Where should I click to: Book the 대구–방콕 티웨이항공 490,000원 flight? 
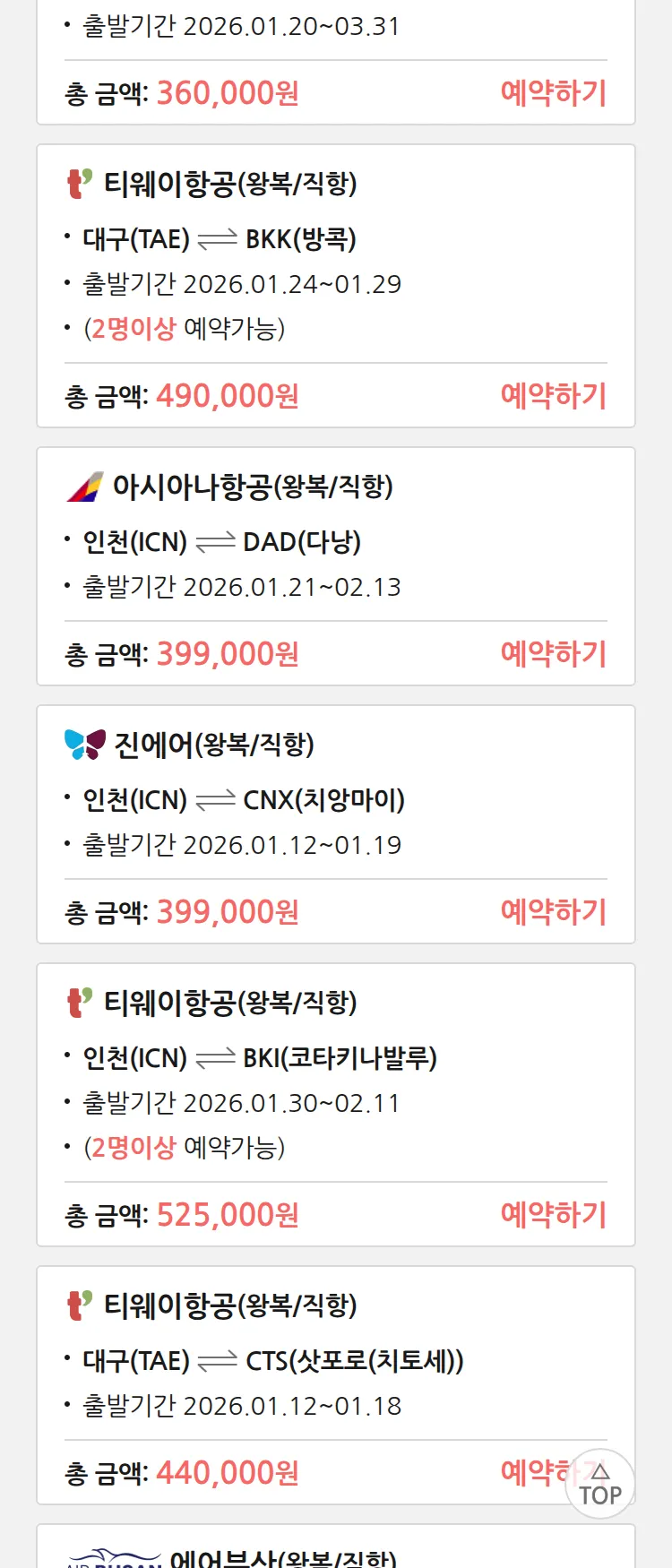click(x=553, y=395)
